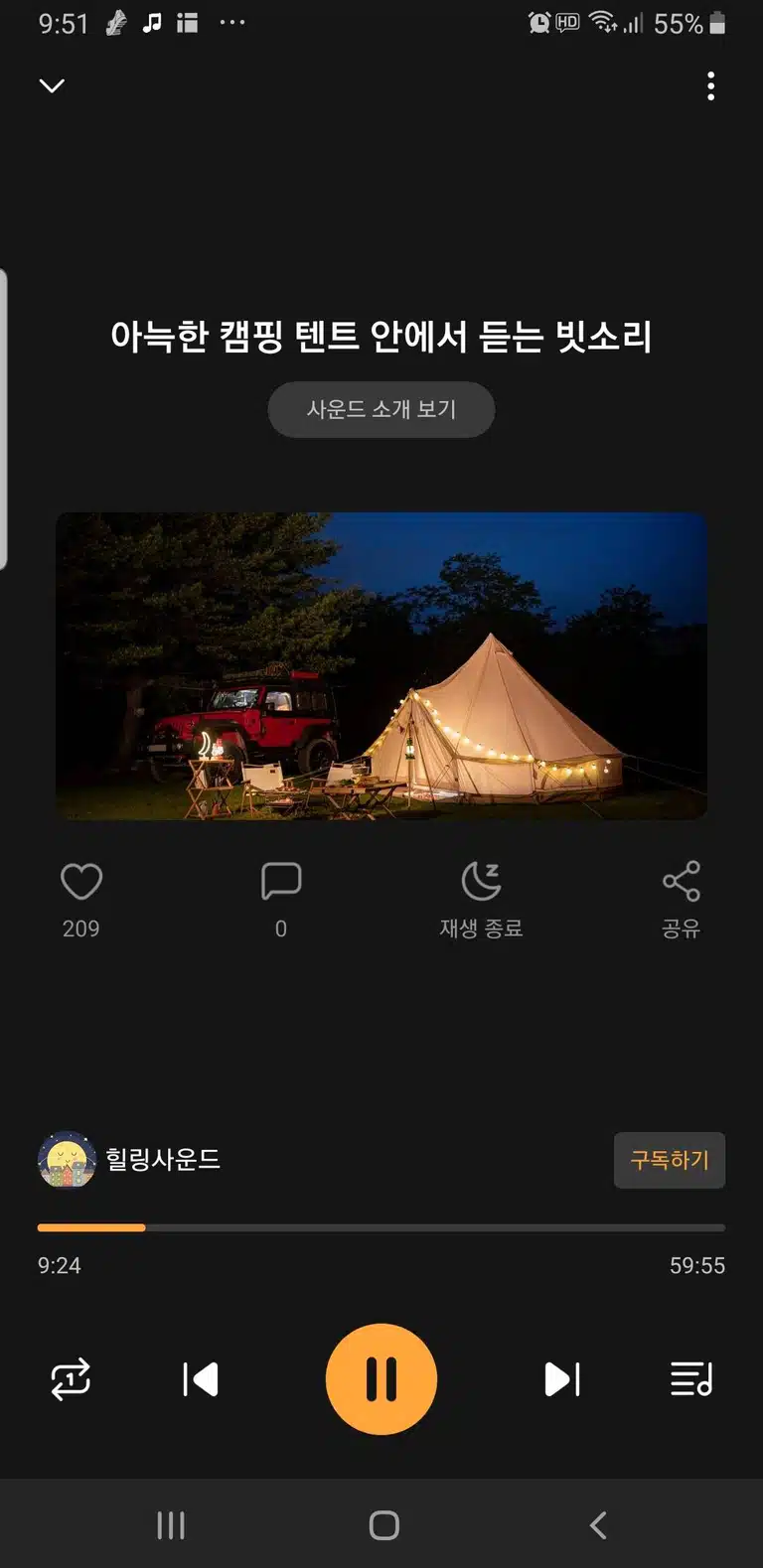Collapse the player with the down chevron
The height and width of the screenshot is (1568, 763).
52,85
